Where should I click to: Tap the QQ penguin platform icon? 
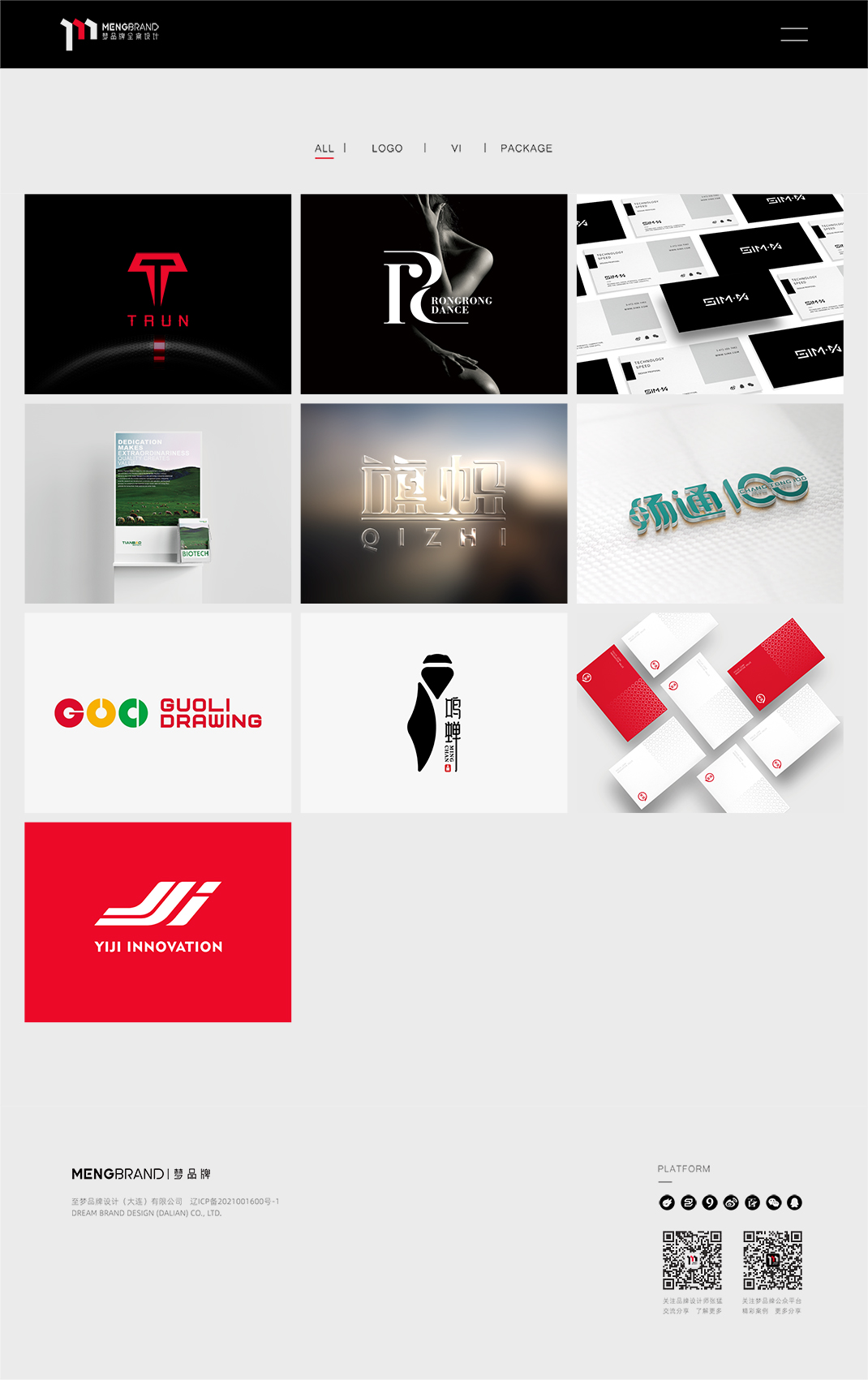pos(794,1202)
